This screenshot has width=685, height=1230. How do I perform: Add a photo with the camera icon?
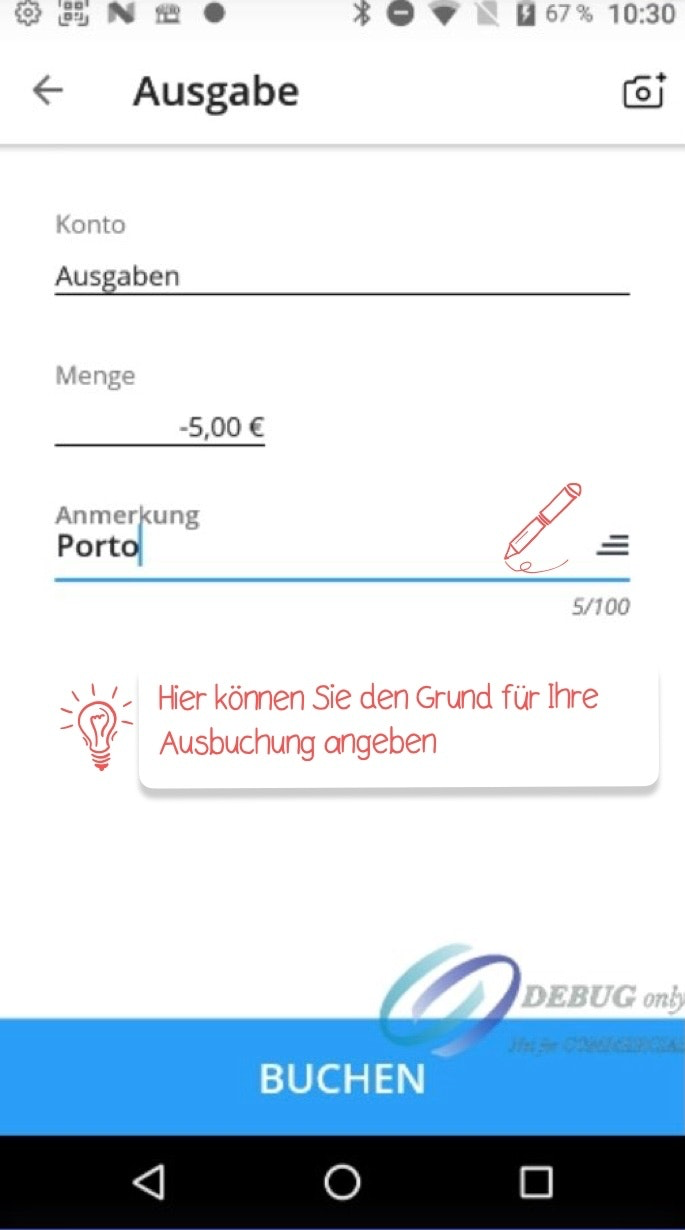644,91
